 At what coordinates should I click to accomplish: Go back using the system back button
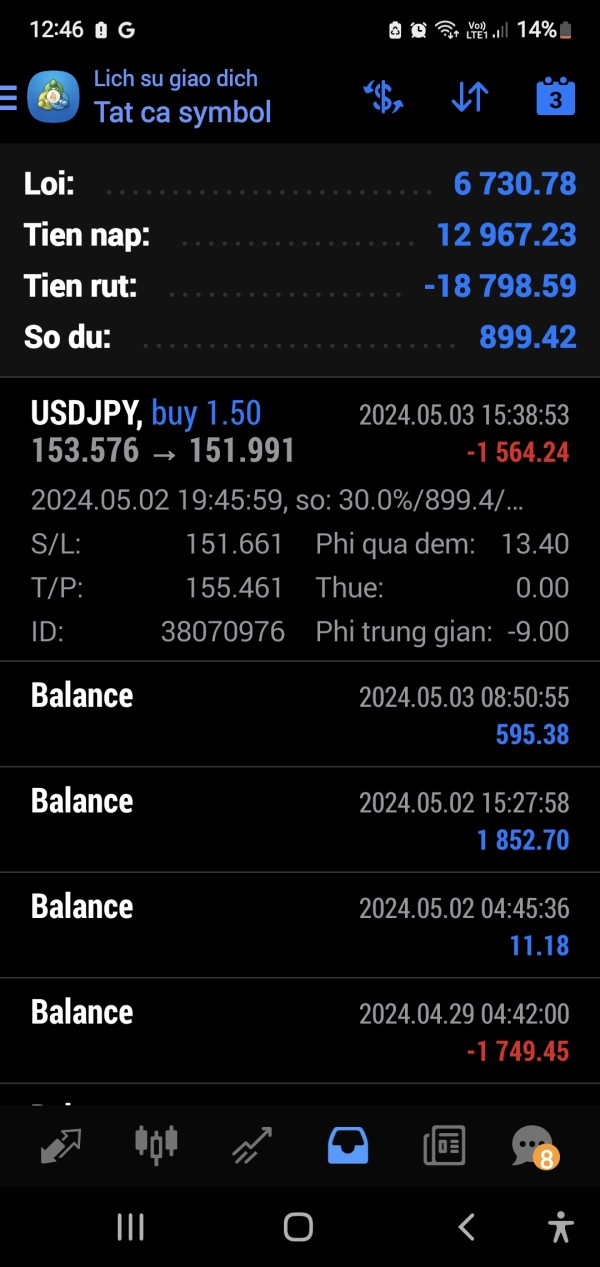tap(465, 1226)
